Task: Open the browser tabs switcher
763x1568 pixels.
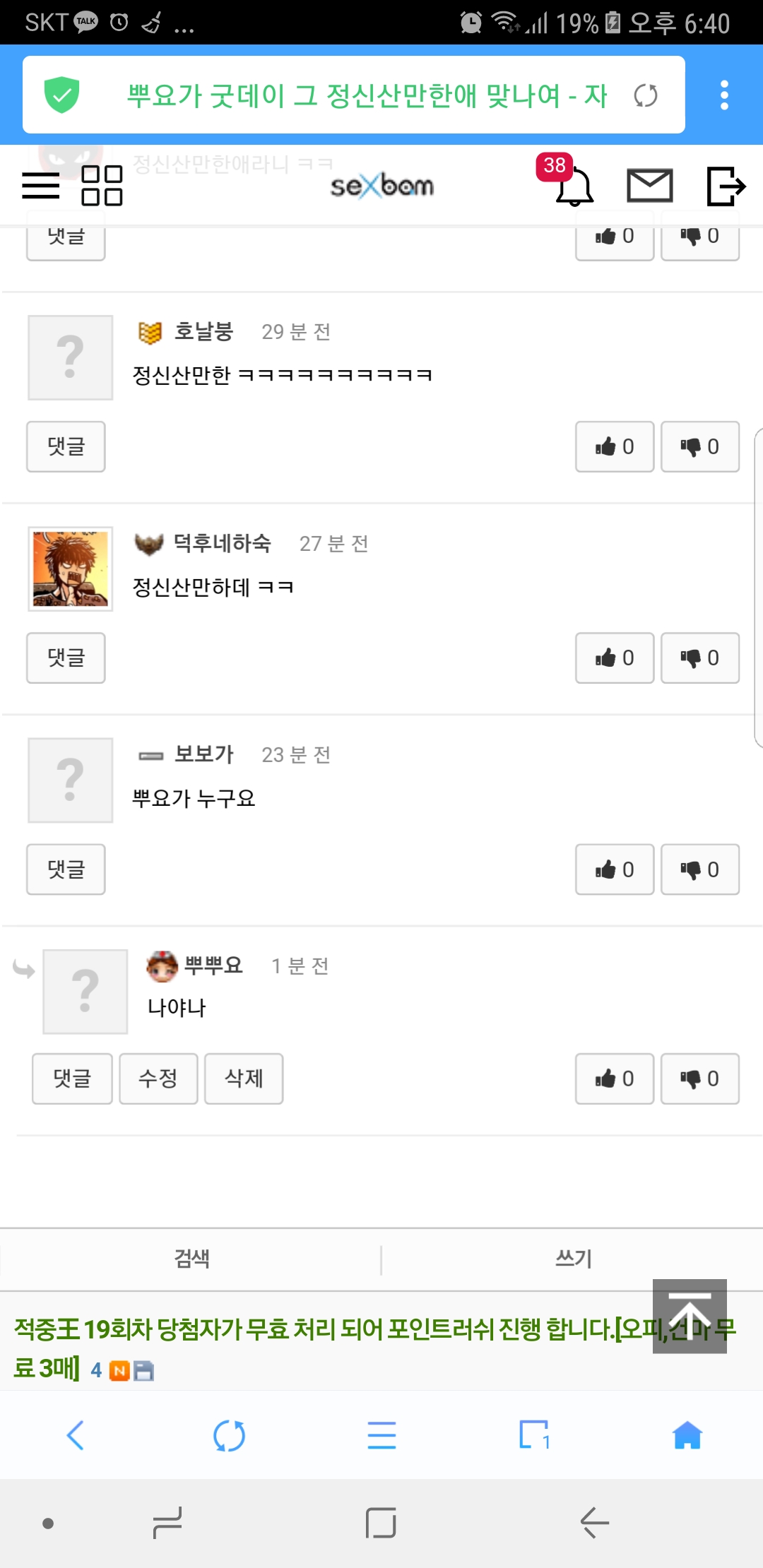Action: [534, 1435]
